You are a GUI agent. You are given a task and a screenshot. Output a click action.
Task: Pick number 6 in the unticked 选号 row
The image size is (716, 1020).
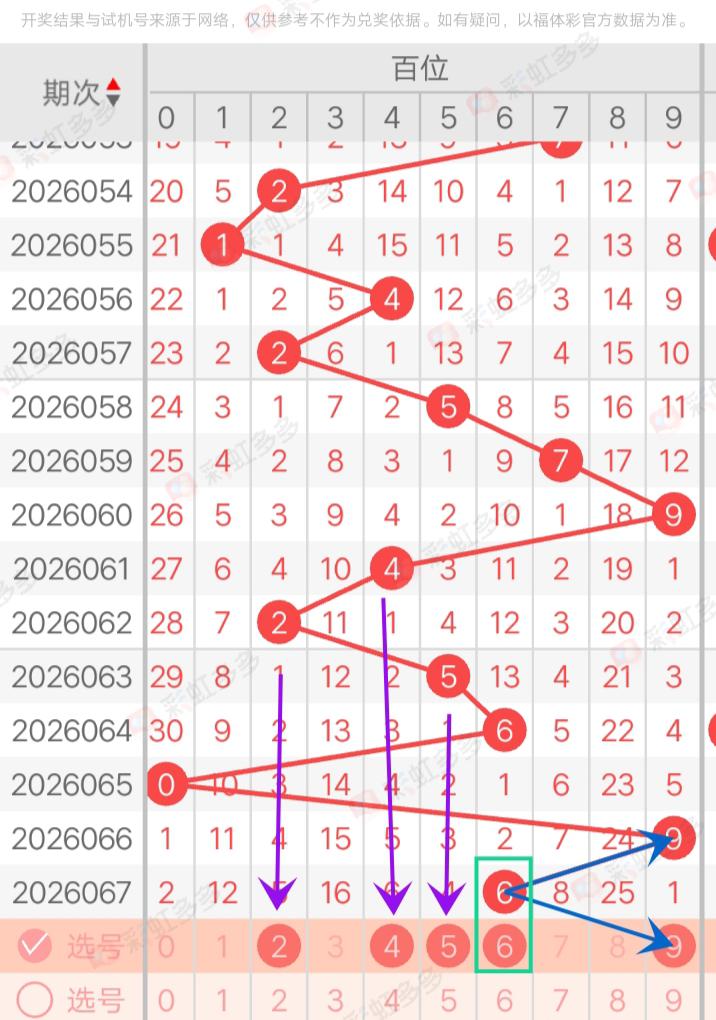click(x=505, y=999)
